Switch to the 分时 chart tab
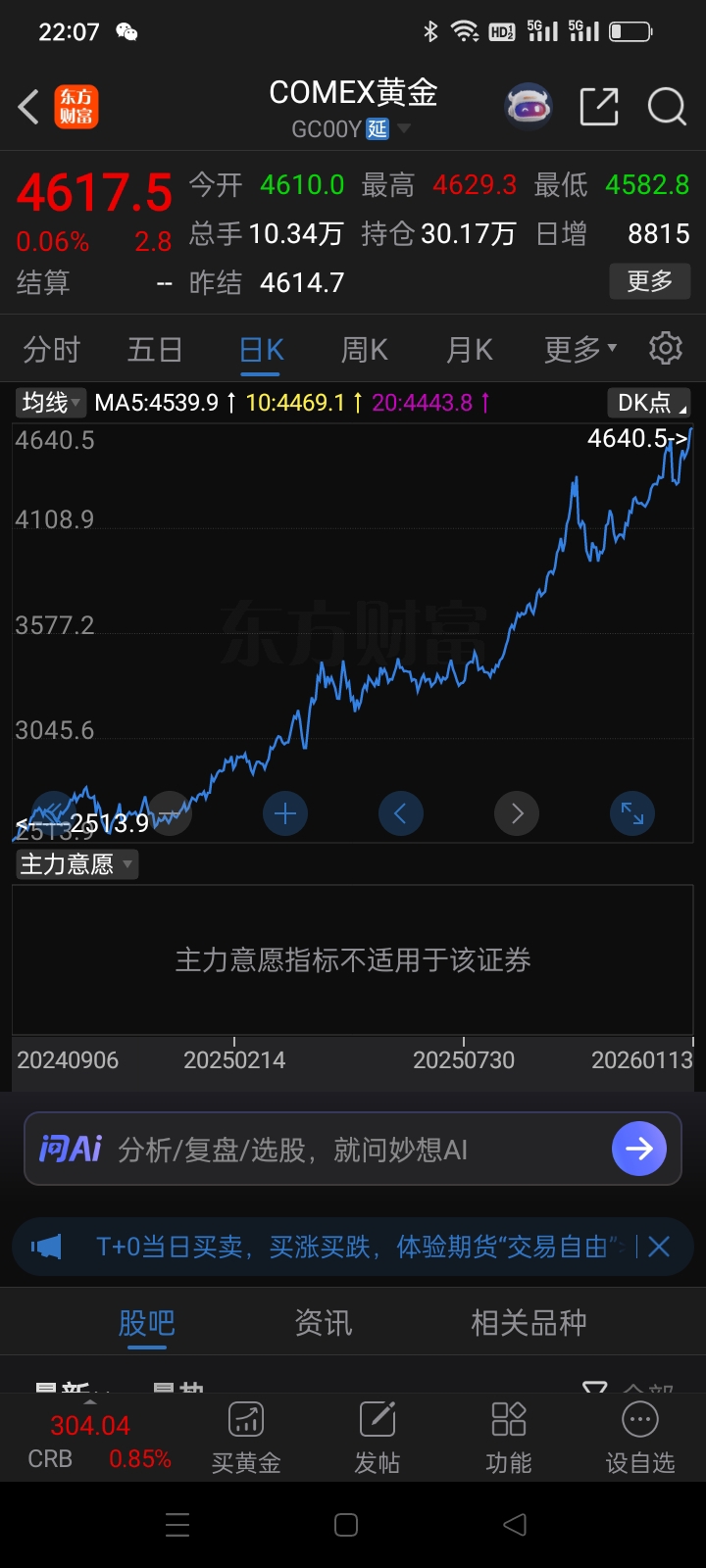706x1568 pixels. [51, 349]
